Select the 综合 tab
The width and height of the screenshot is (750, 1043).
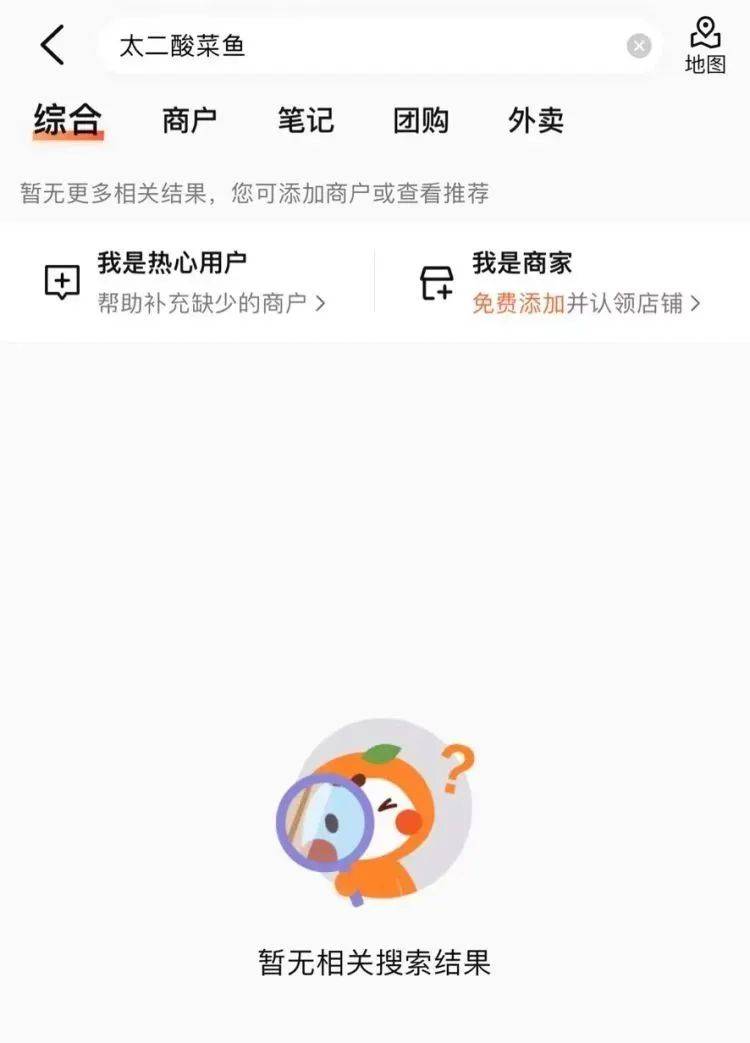(68, 121)
